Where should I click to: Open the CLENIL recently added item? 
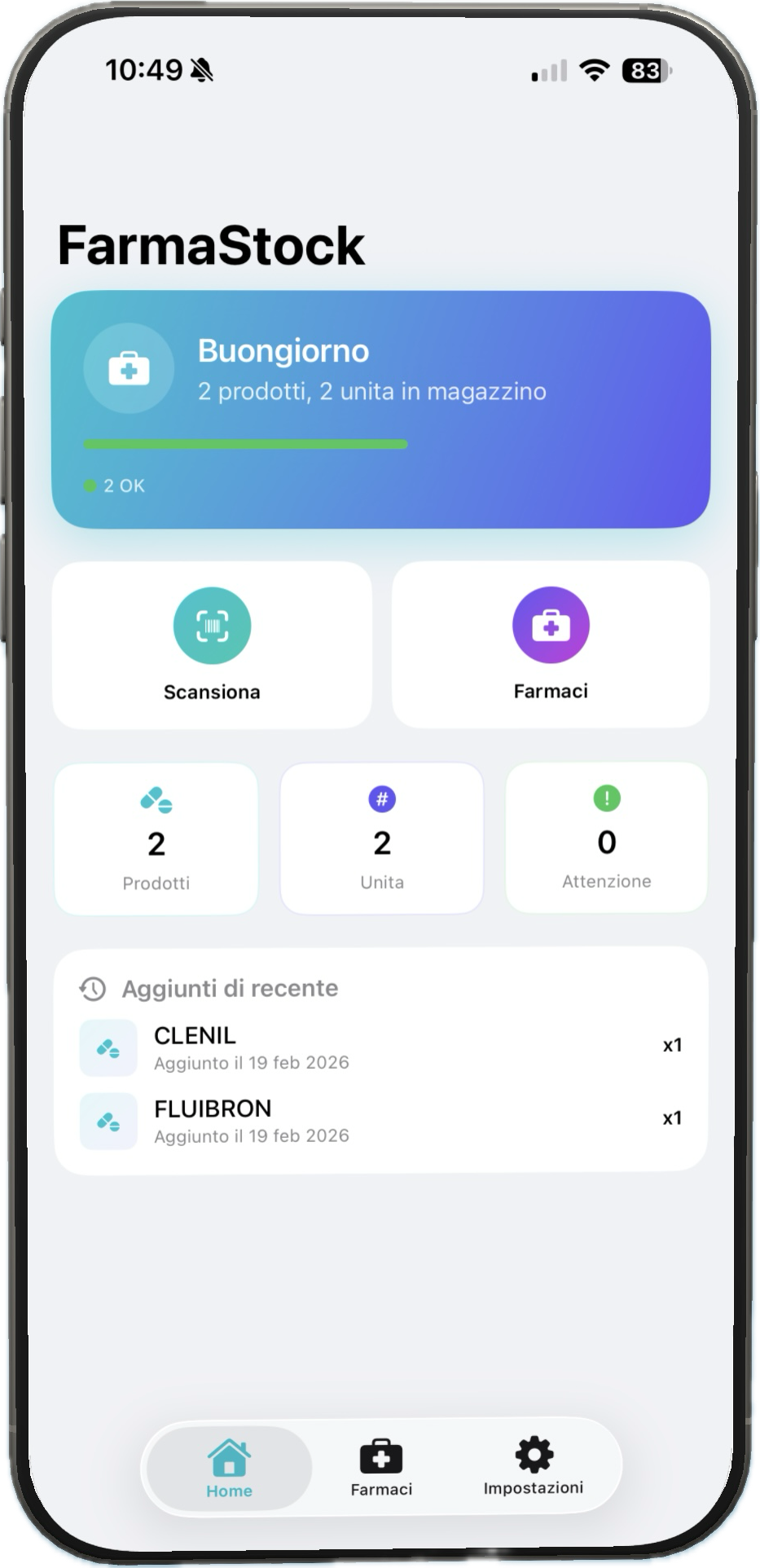click(380, 1048)
